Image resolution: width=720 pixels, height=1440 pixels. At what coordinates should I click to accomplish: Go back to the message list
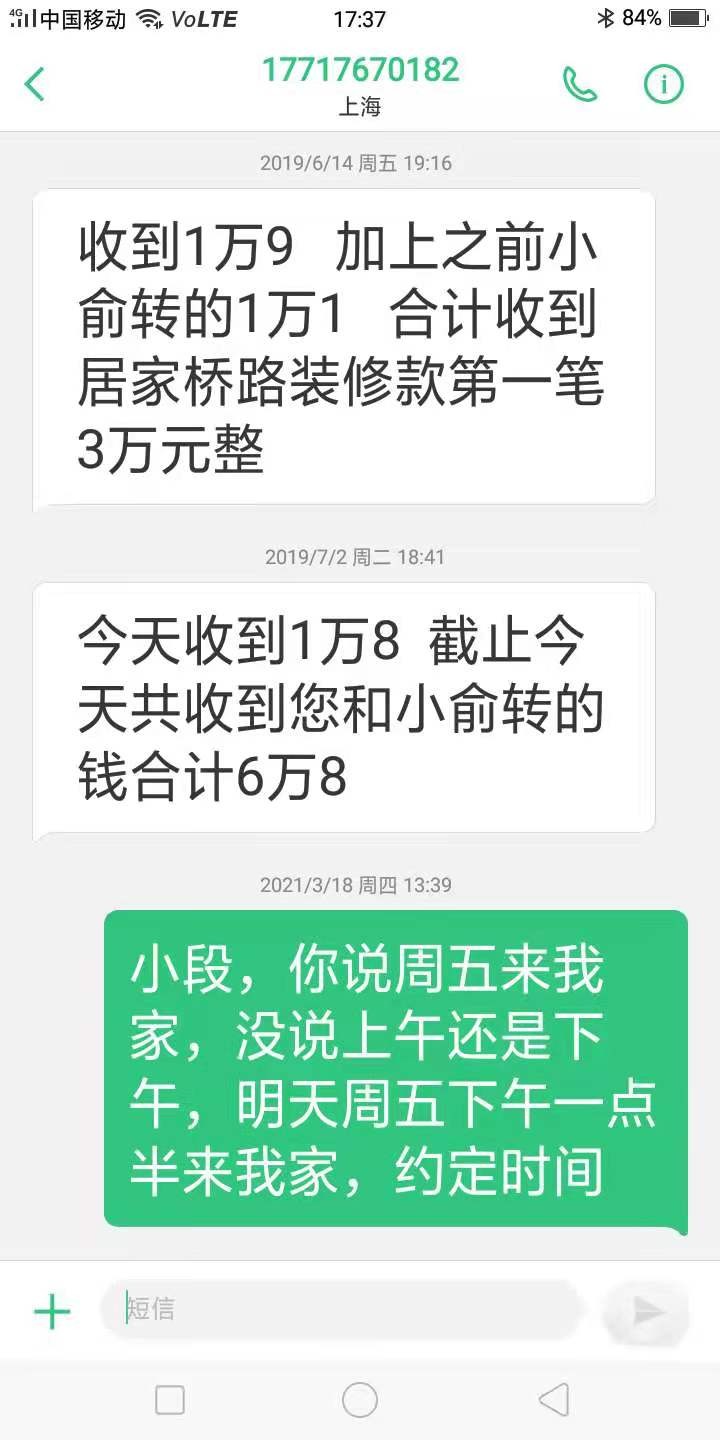coord(35,85)
